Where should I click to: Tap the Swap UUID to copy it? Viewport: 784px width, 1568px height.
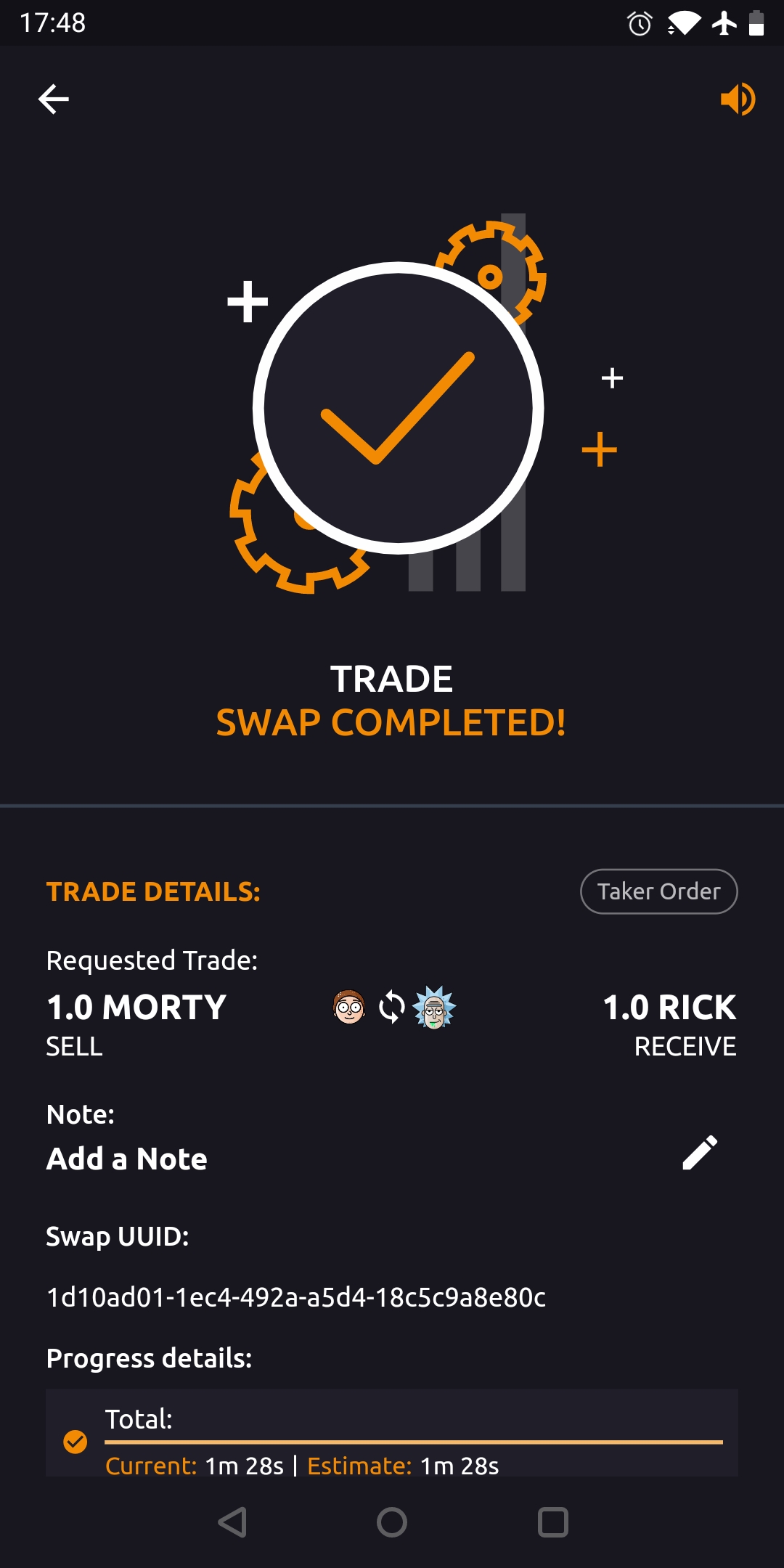coord(296,1297)
